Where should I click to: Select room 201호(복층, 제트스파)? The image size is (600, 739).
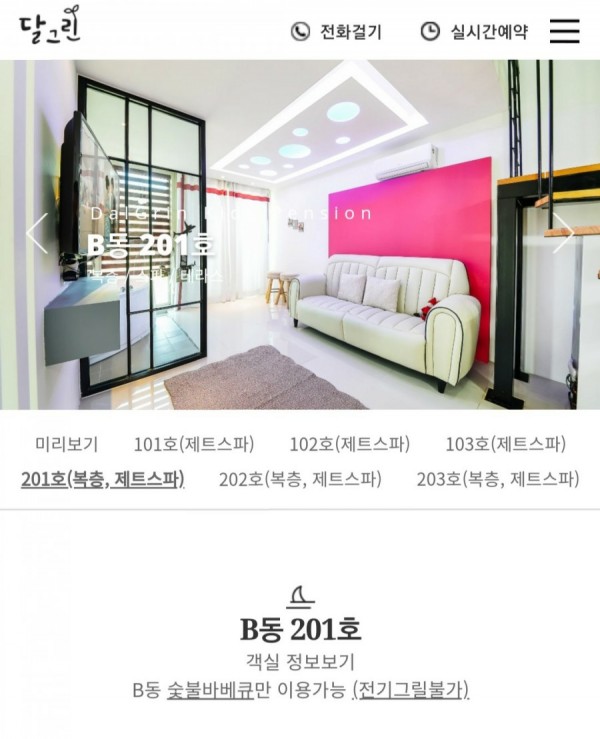pos(103,479)
